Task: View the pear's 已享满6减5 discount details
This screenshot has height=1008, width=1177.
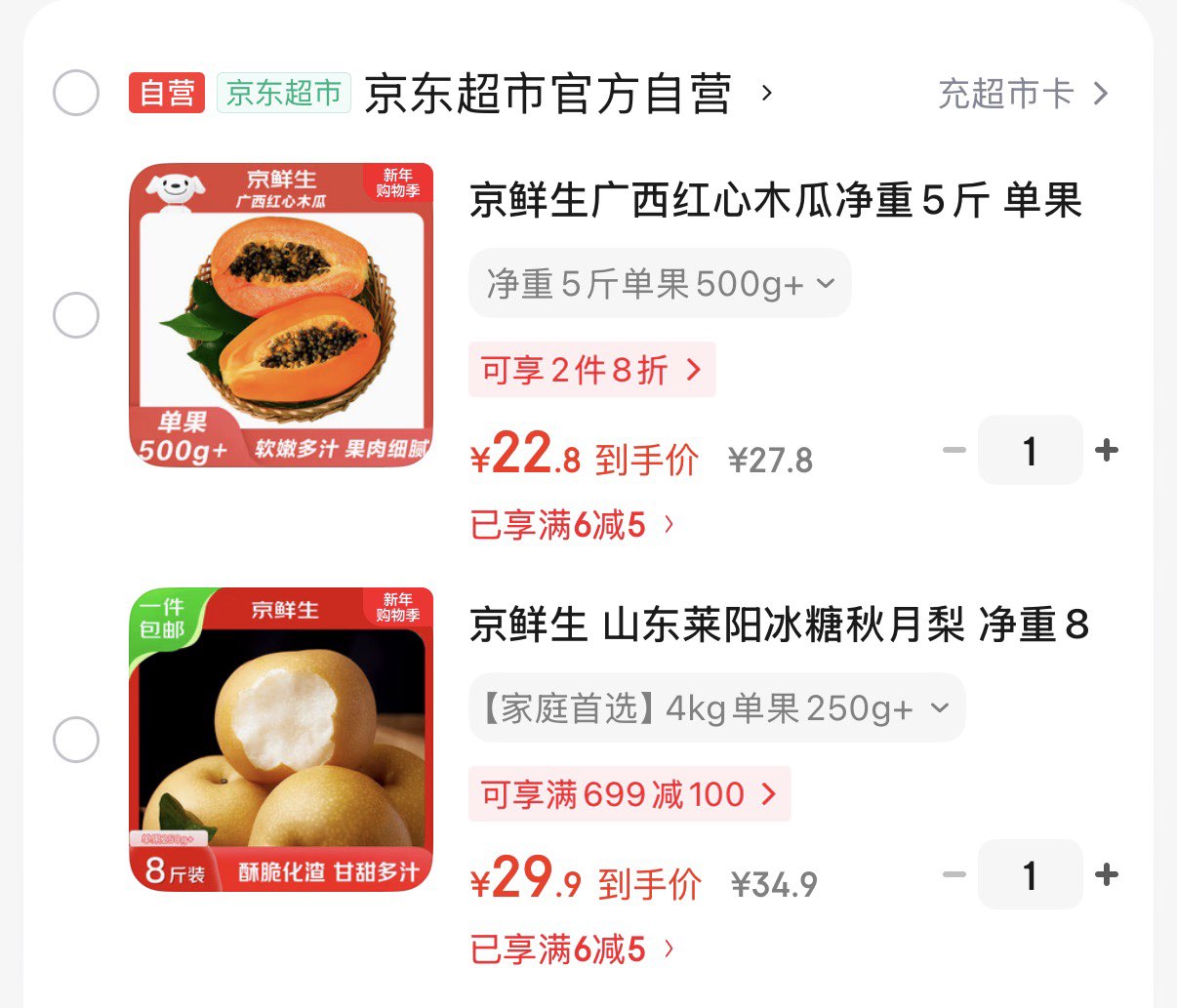Action: [572, 949]
